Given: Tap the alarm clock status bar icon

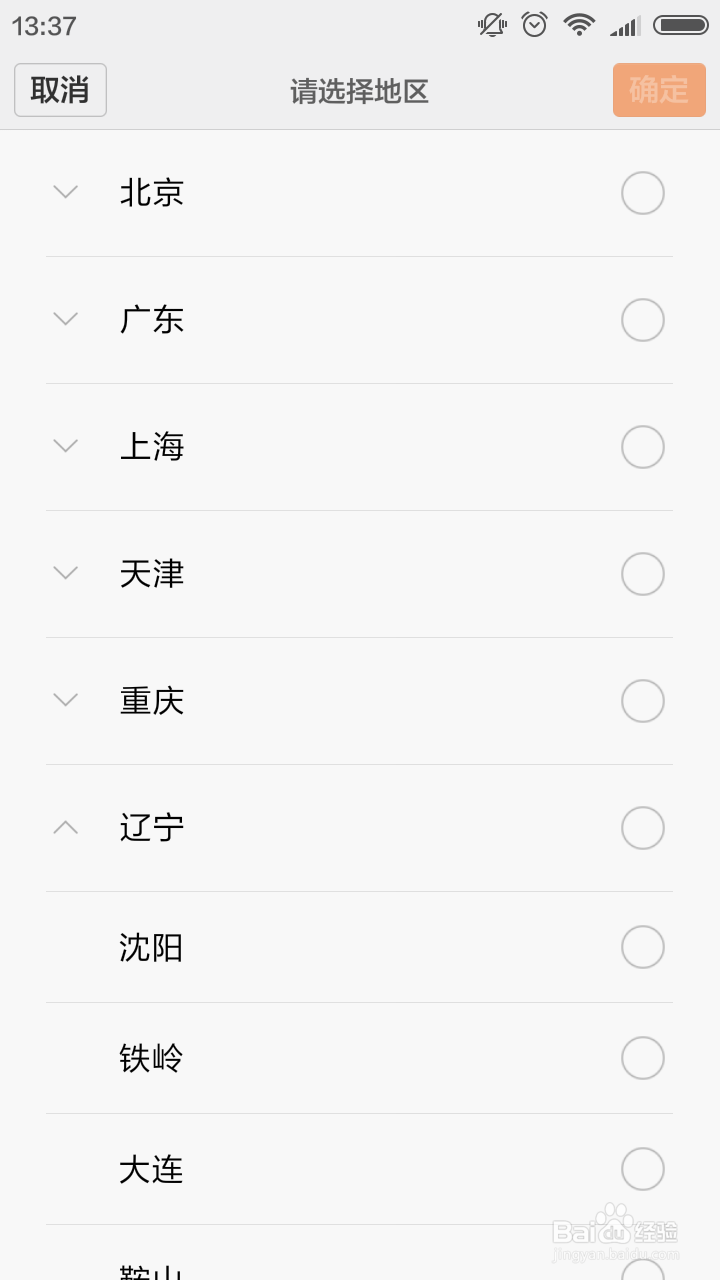Looking at the screenshot, I should point(535,26).
